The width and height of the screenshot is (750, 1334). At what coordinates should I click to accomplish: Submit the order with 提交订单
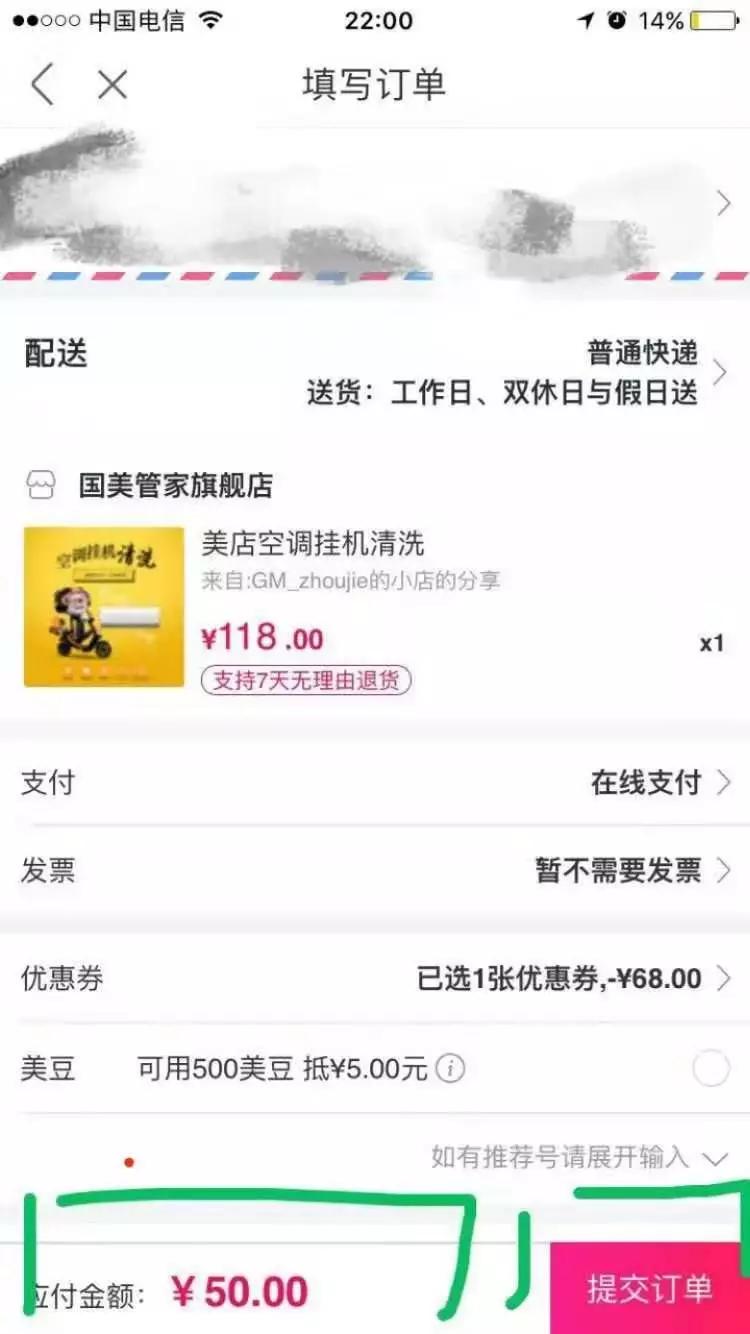click(649, 1289)
